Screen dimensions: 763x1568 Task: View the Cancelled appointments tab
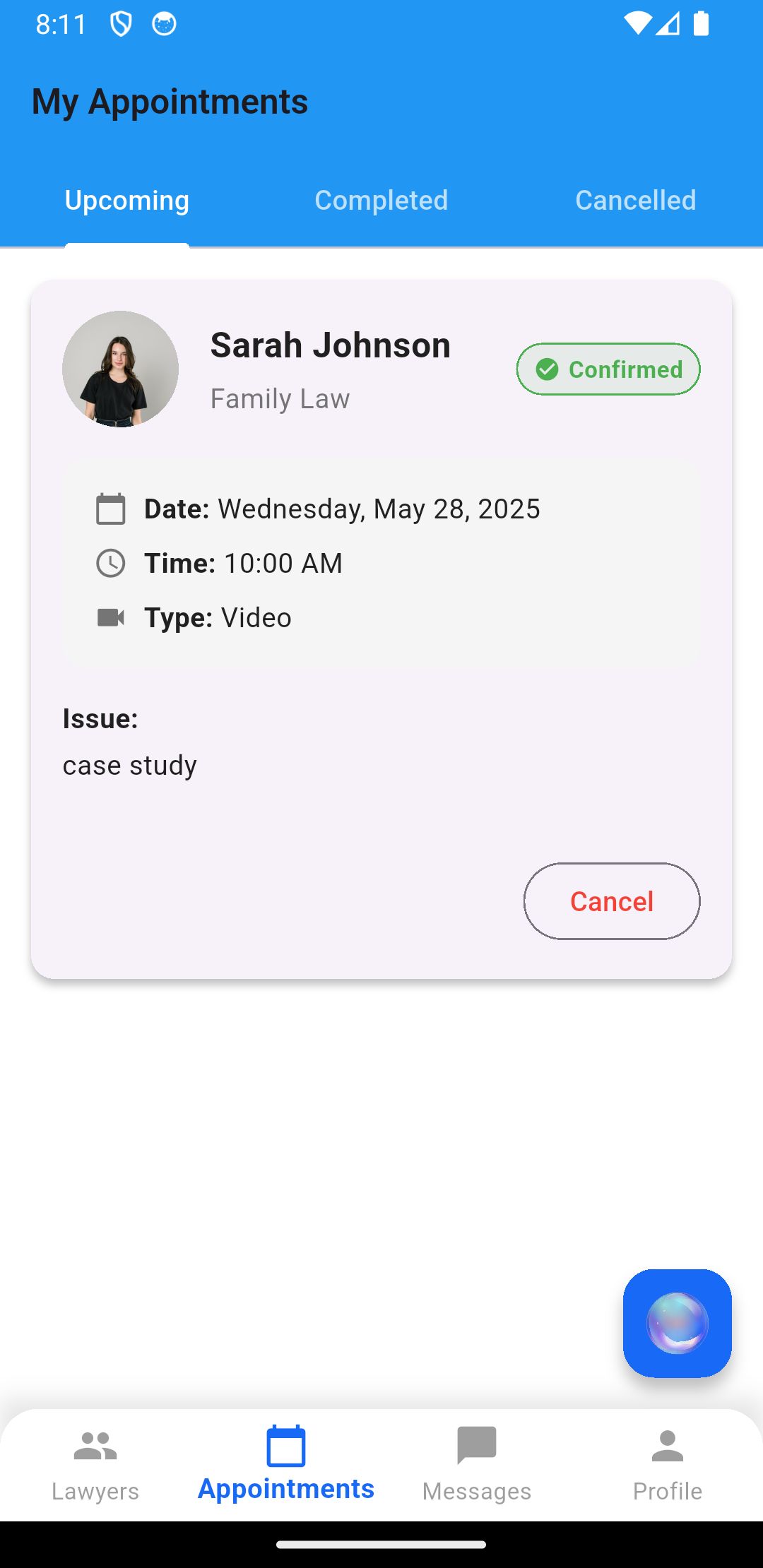click(x=635, y=201)
